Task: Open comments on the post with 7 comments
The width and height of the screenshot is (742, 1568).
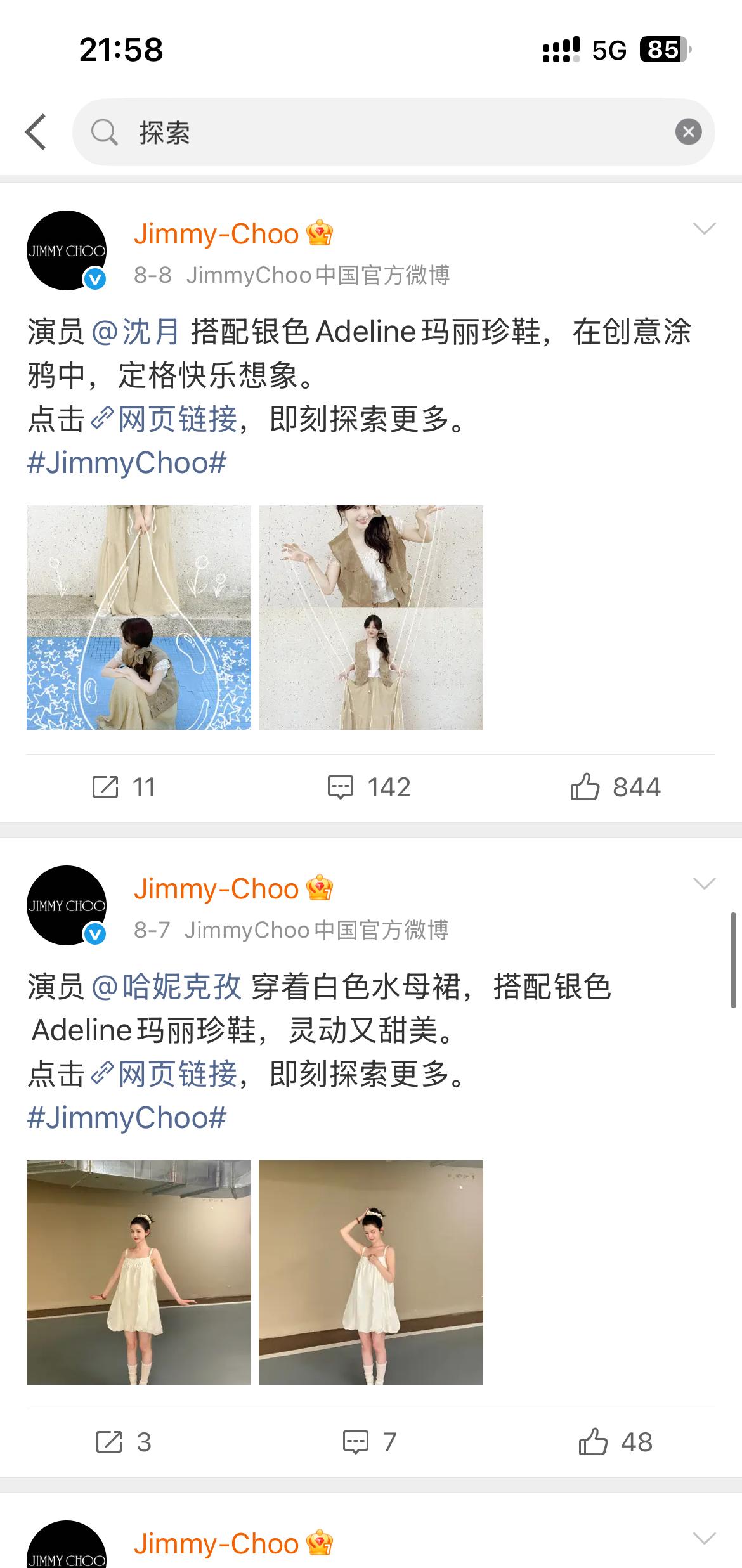Action: tap(369, 1442)
